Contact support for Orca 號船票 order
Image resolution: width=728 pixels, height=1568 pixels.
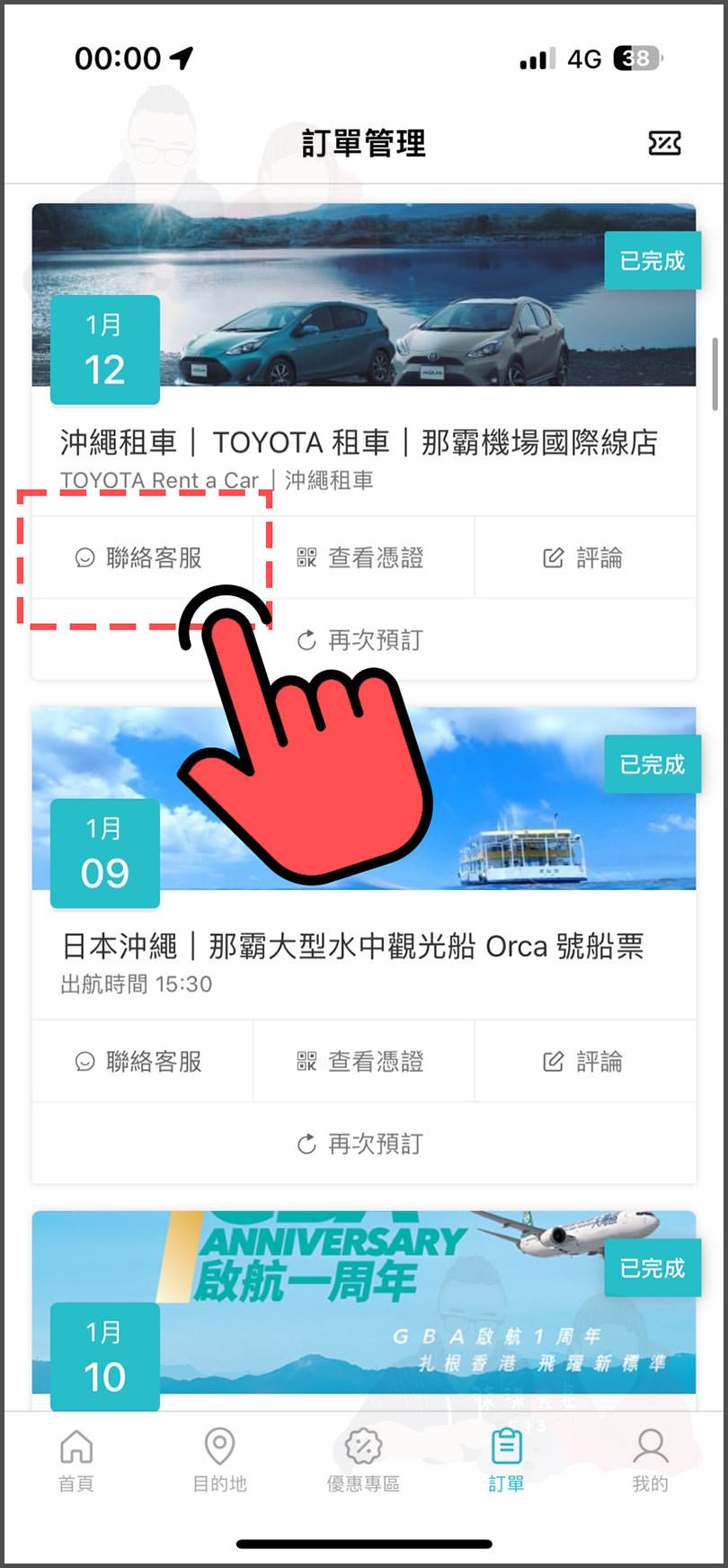139,1062
